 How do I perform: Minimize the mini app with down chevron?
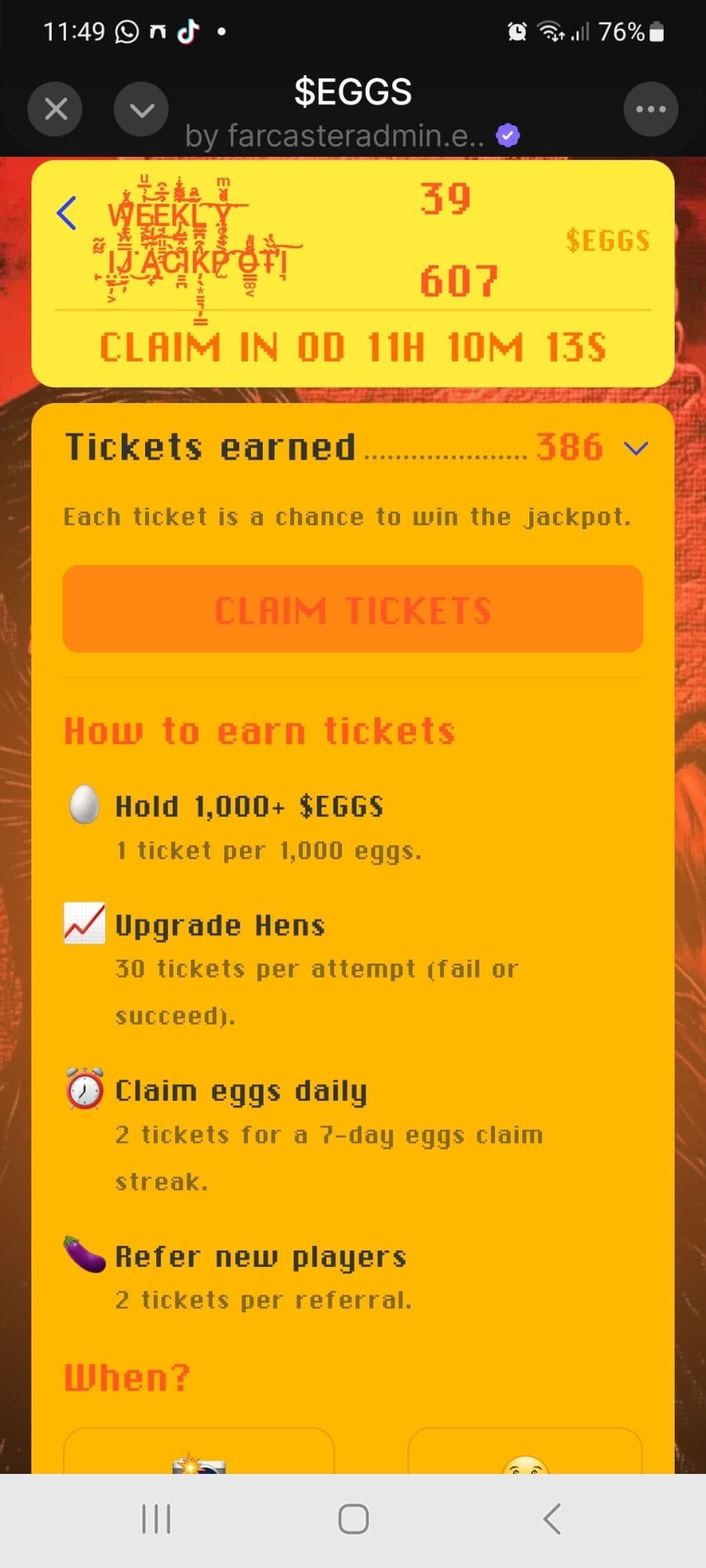(141, 109)
